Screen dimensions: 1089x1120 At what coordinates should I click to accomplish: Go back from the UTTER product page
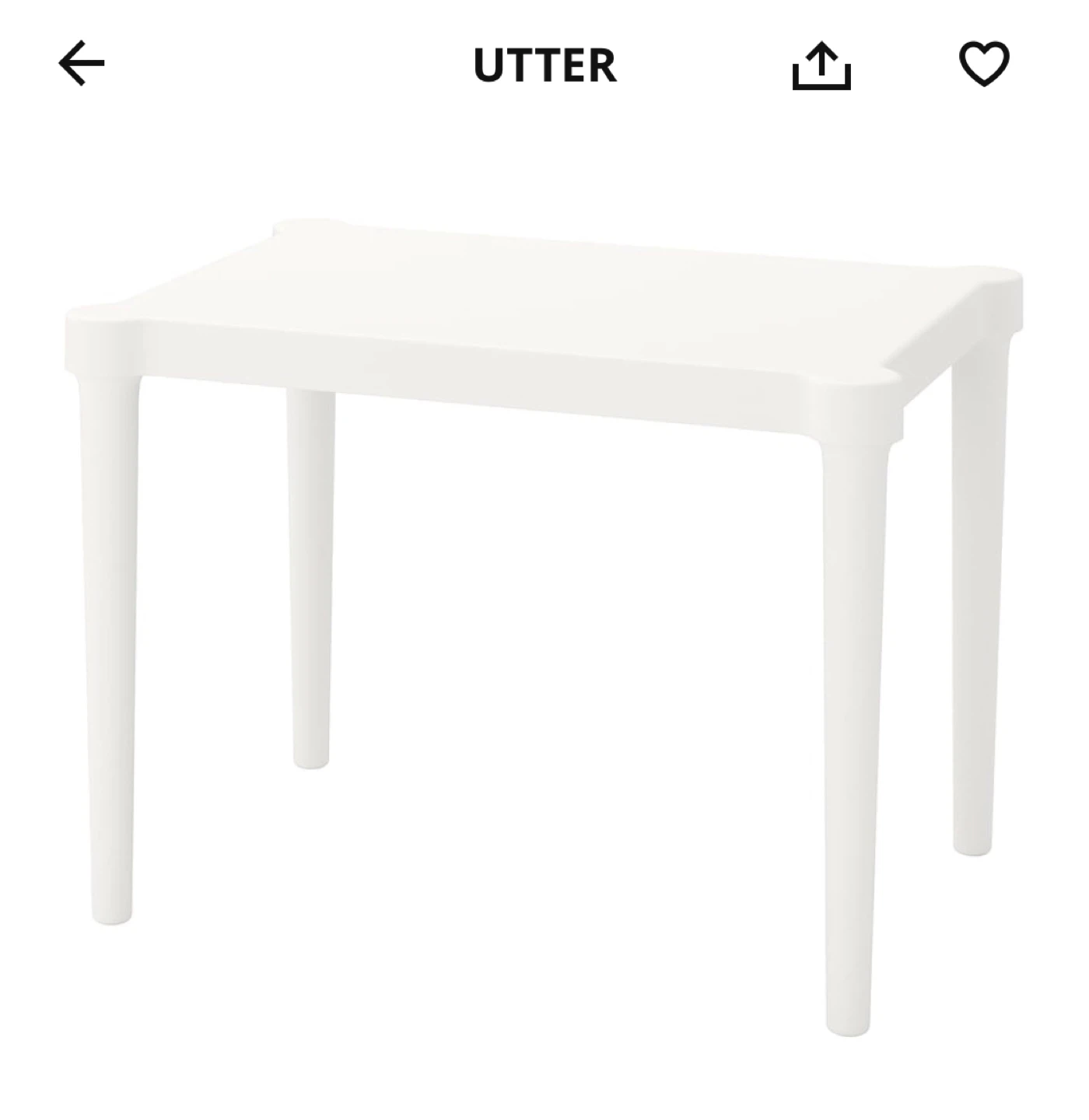[82, 64]
